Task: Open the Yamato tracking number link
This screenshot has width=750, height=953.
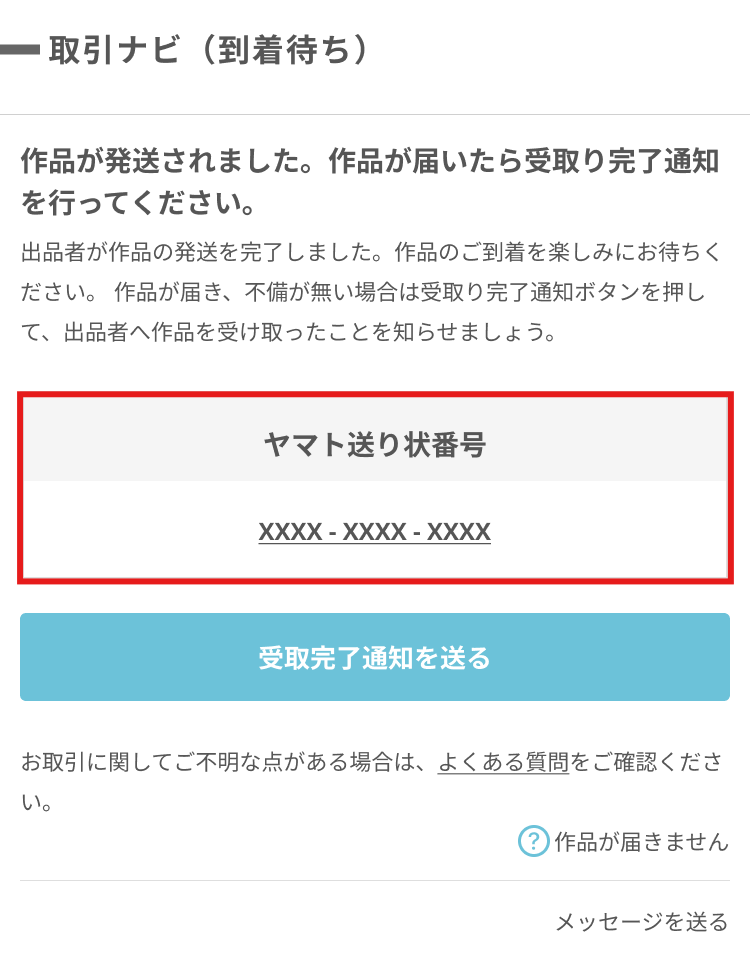Action: pos(374,531)
